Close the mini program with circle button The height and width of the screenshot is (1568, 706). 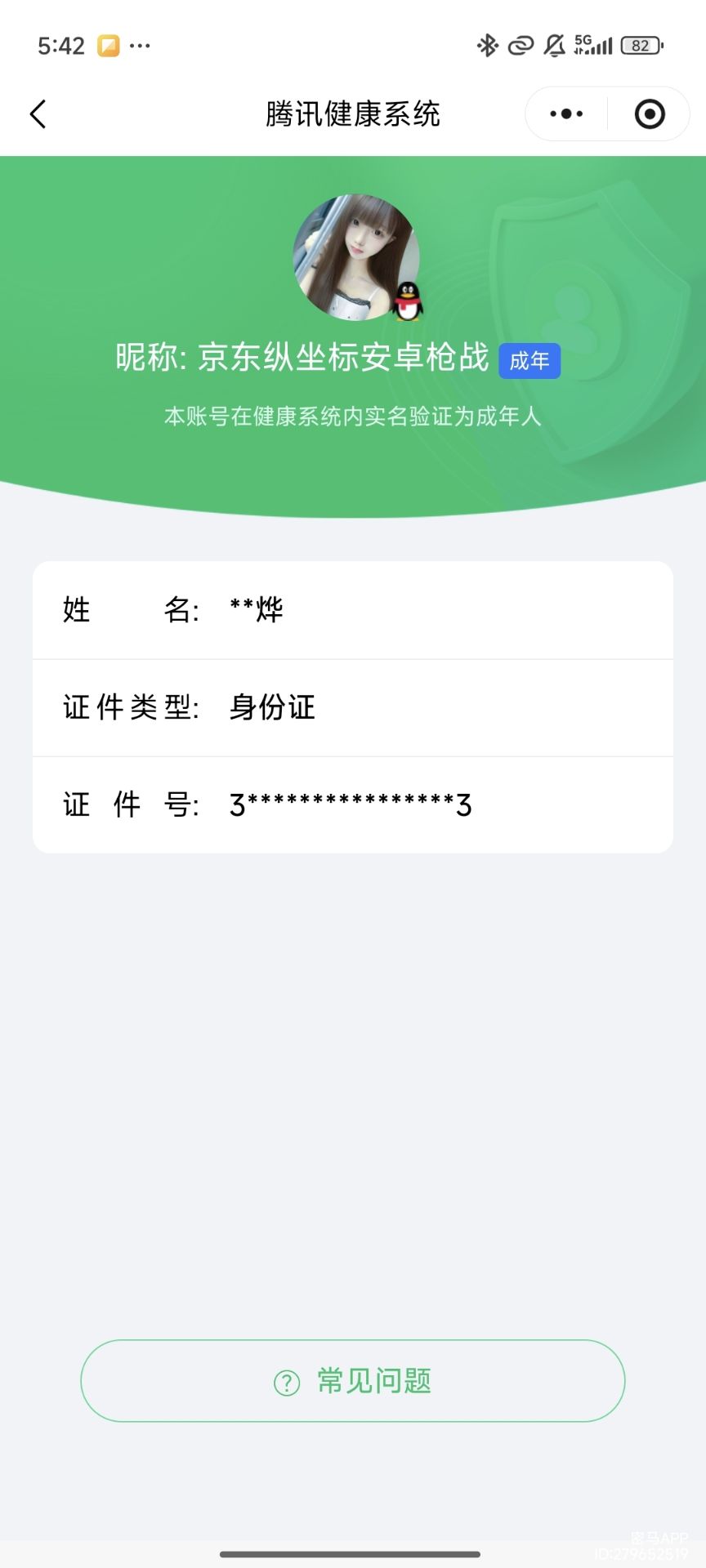pyautogui.click(x=650, y=114)
